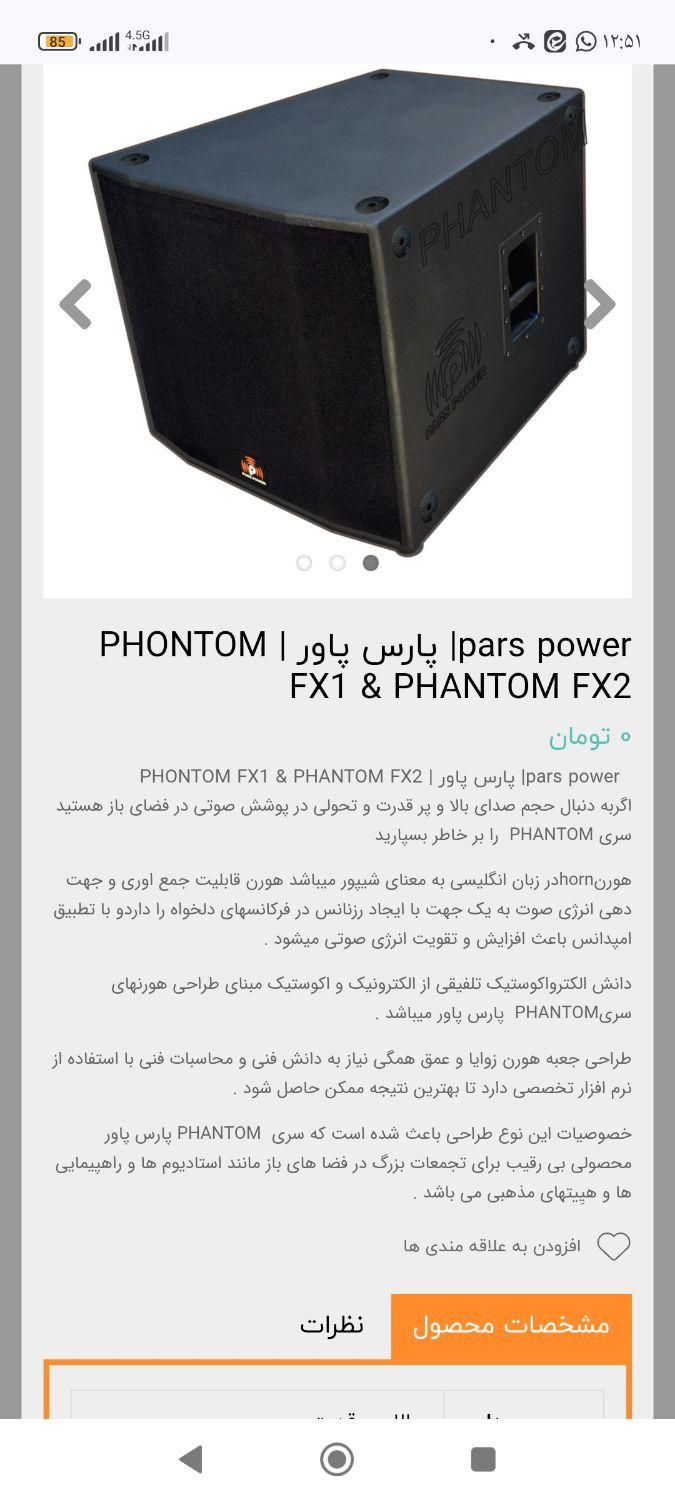Jump to the first image indicator dot
This screenshot has width=675, height=1500.
tap(304, 563)
